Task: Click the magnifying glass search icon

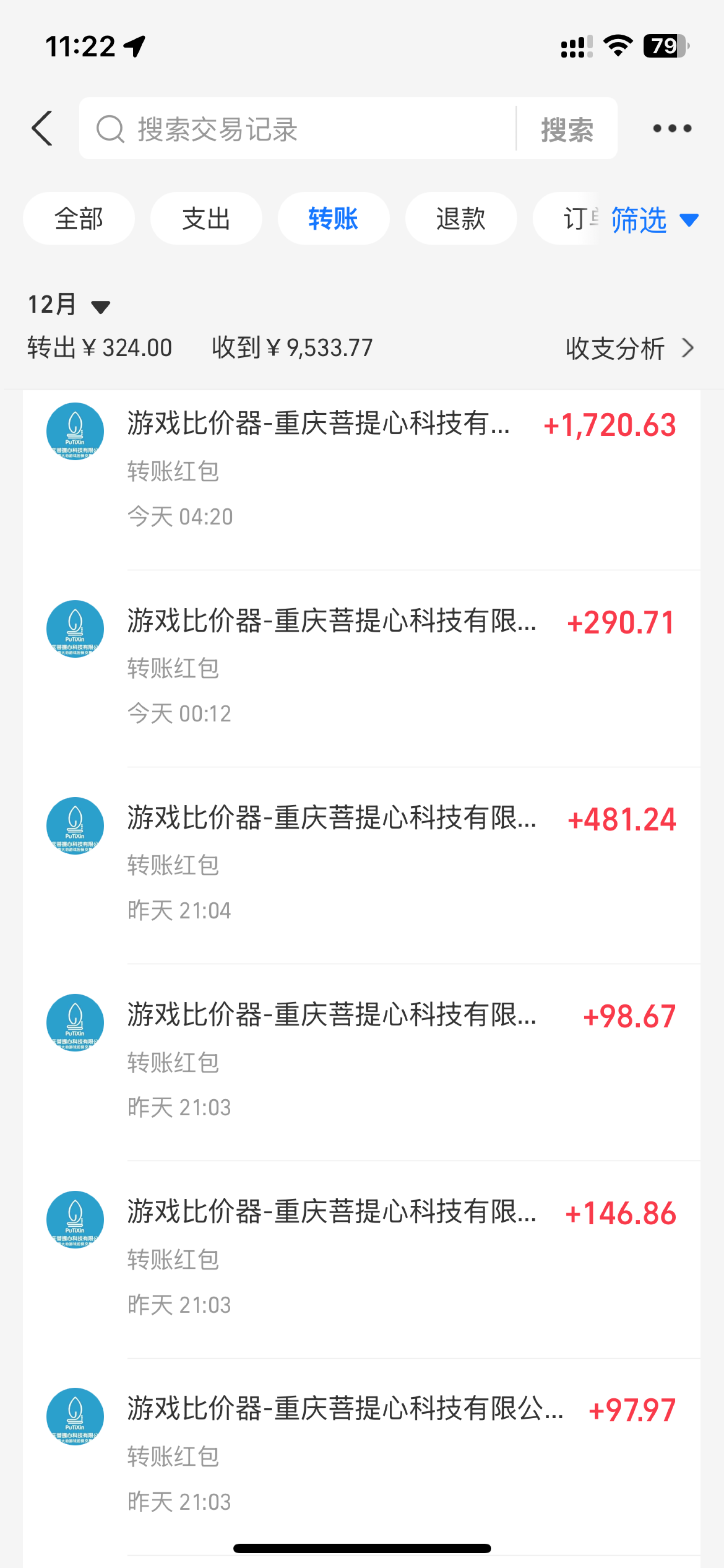Action: (109, 128)
